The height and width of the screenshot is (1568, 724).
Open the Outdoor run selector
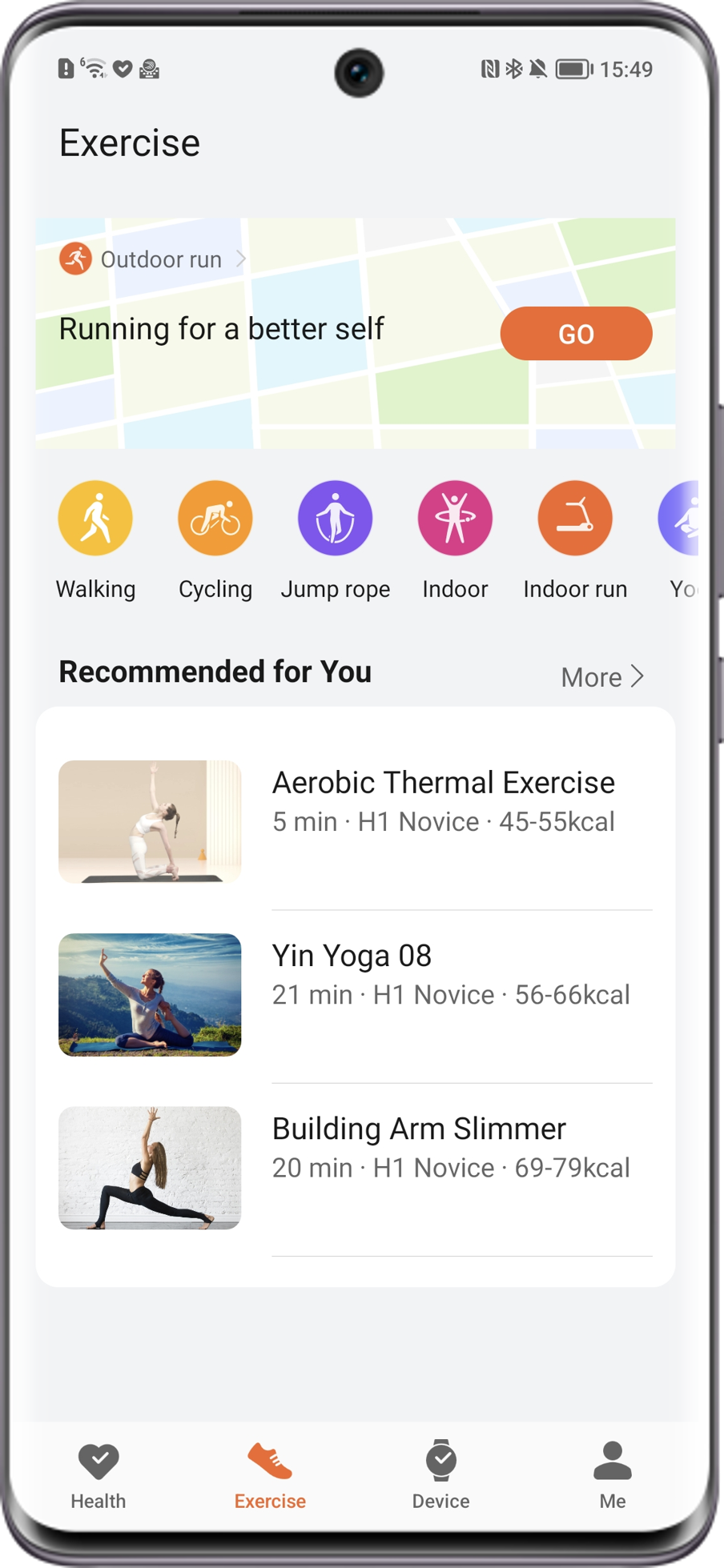point(152,259)
